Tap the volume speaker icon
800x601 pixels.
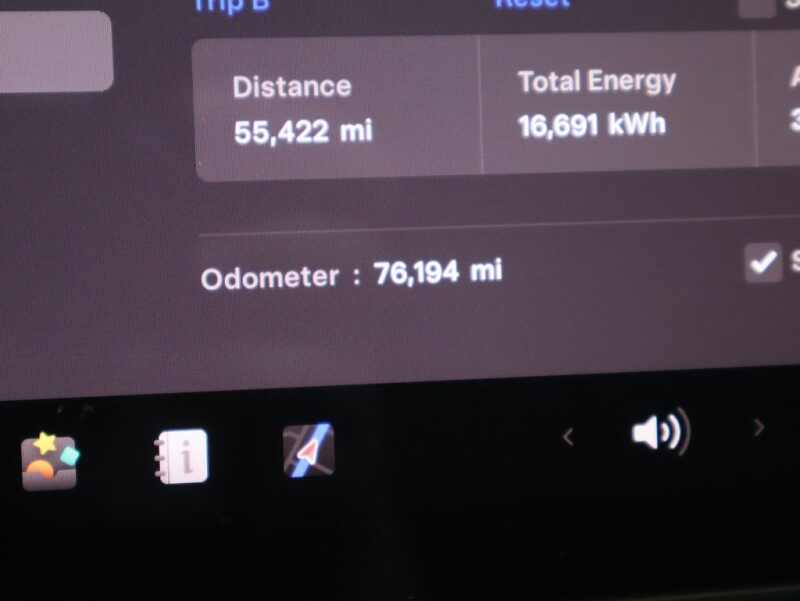click(661, 433)
